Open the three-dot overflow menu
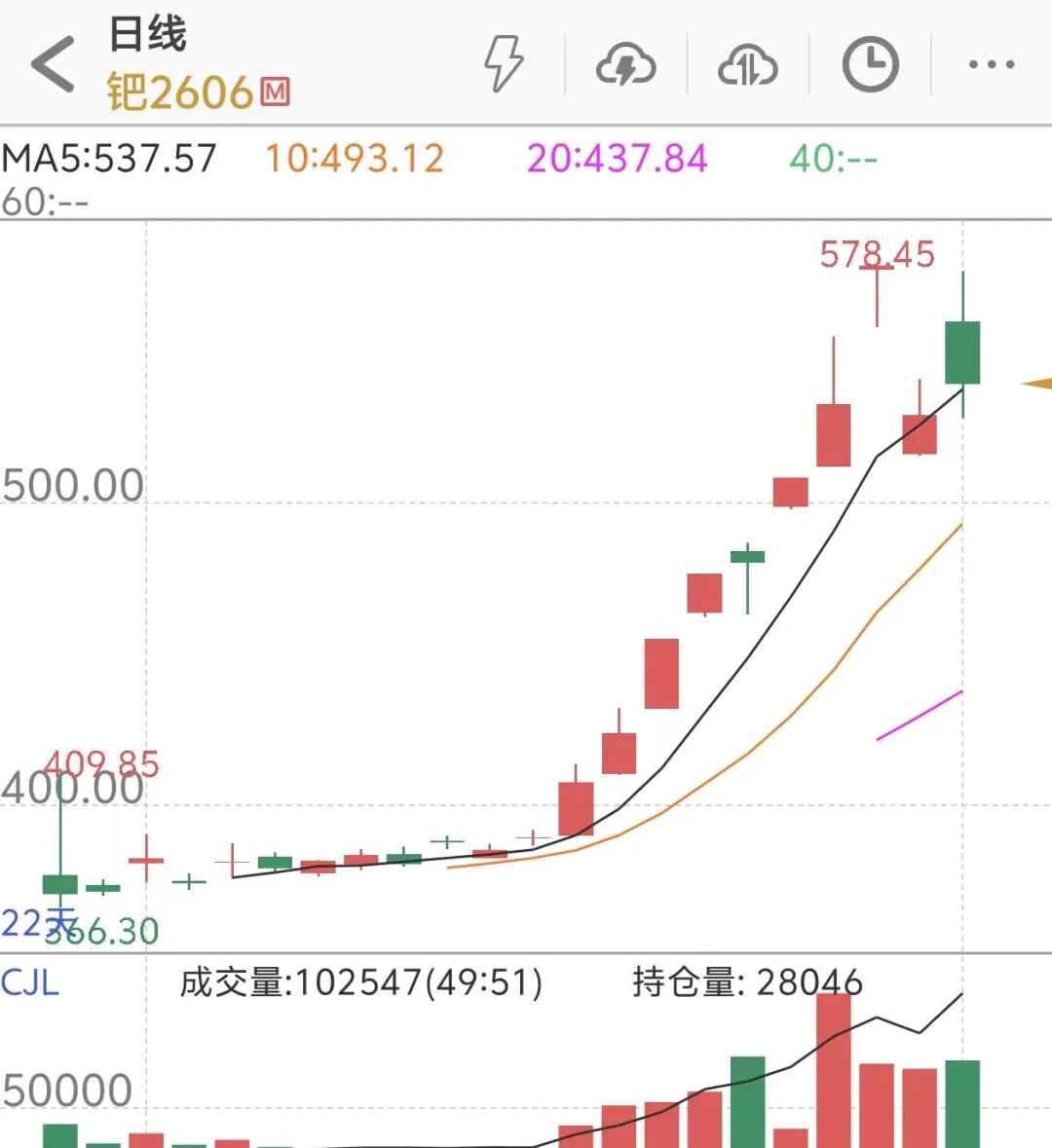The width and height of the screenshot is (1052, 1148). (x=992, y=65)
